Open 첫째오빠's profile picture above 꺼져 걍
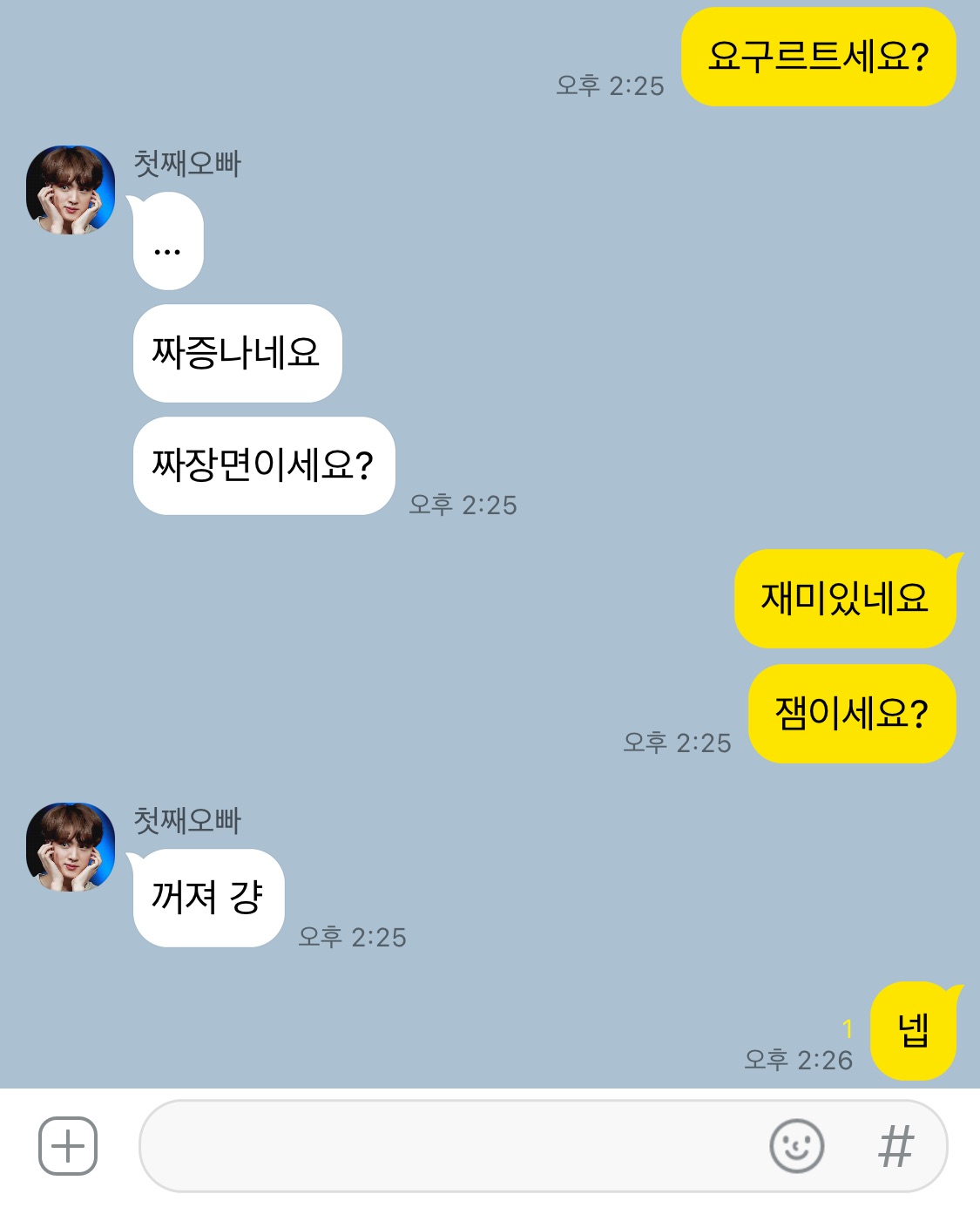This screenshot has height=1221, width=980. (x=71, y=847)
